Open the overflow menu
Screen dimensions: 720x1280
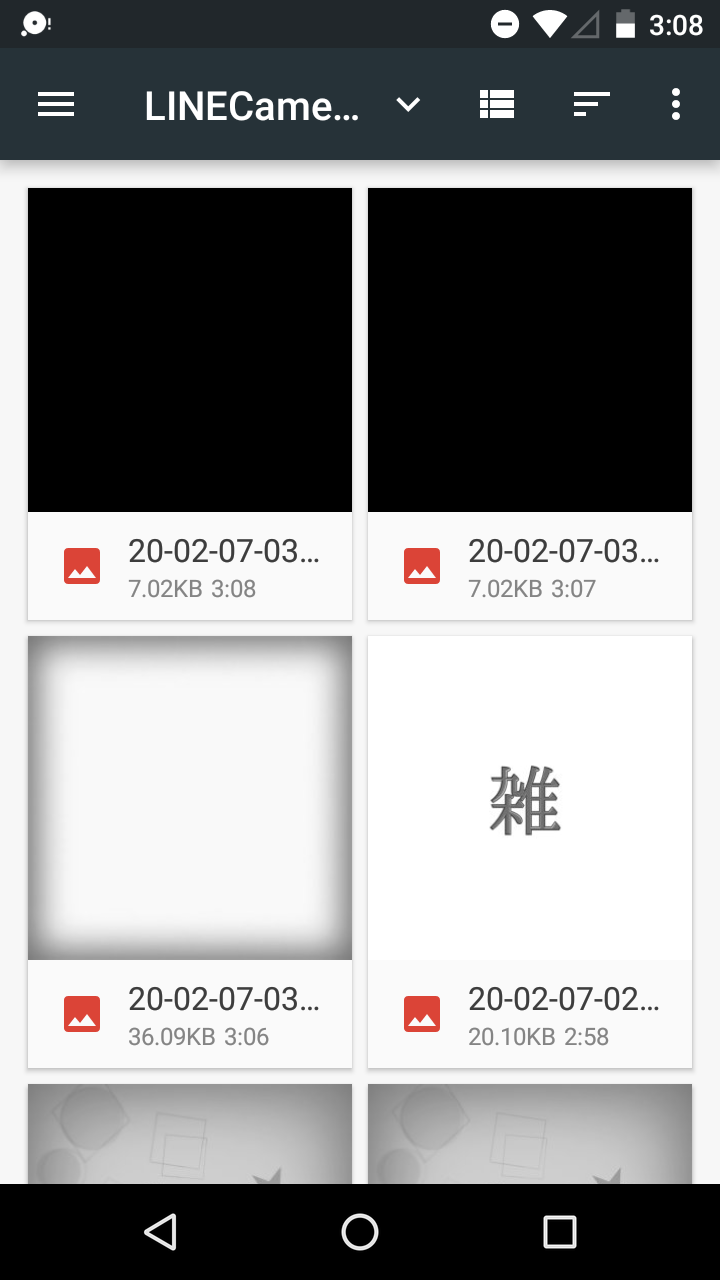click(676, 104)
